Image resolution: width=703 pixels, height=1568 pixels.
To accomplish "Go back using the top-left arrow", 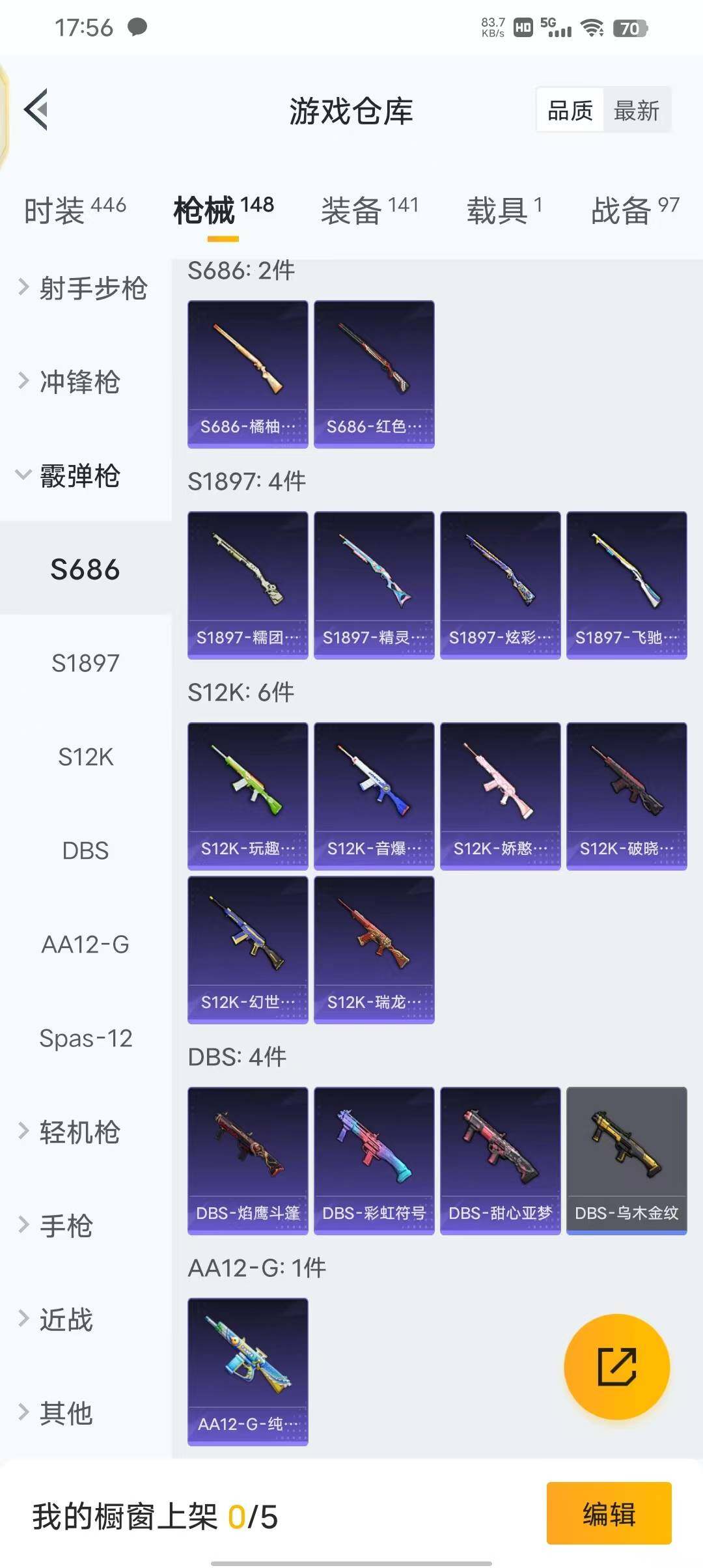I will pos(37,109).
